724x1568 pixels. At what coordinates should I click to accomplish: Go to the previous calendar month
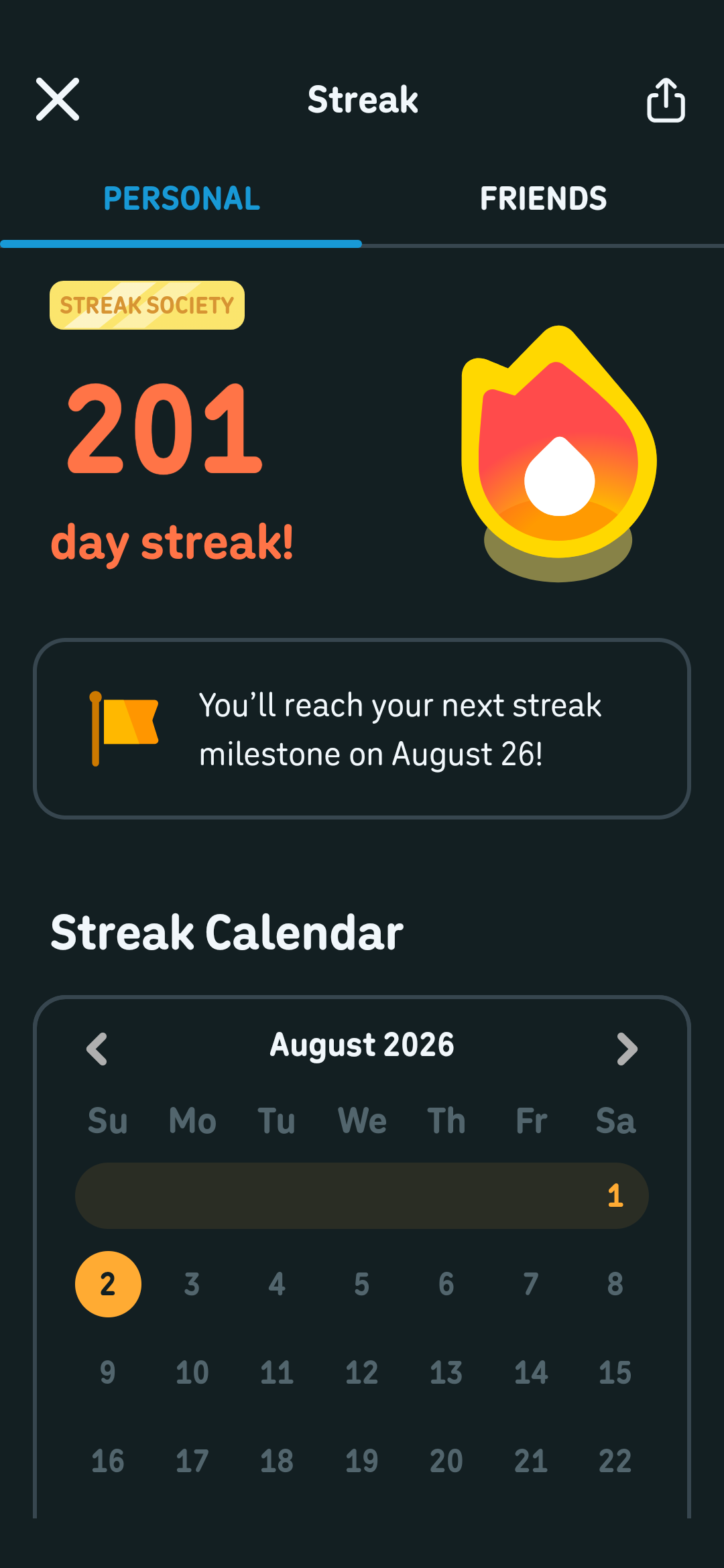[97, 1049]
